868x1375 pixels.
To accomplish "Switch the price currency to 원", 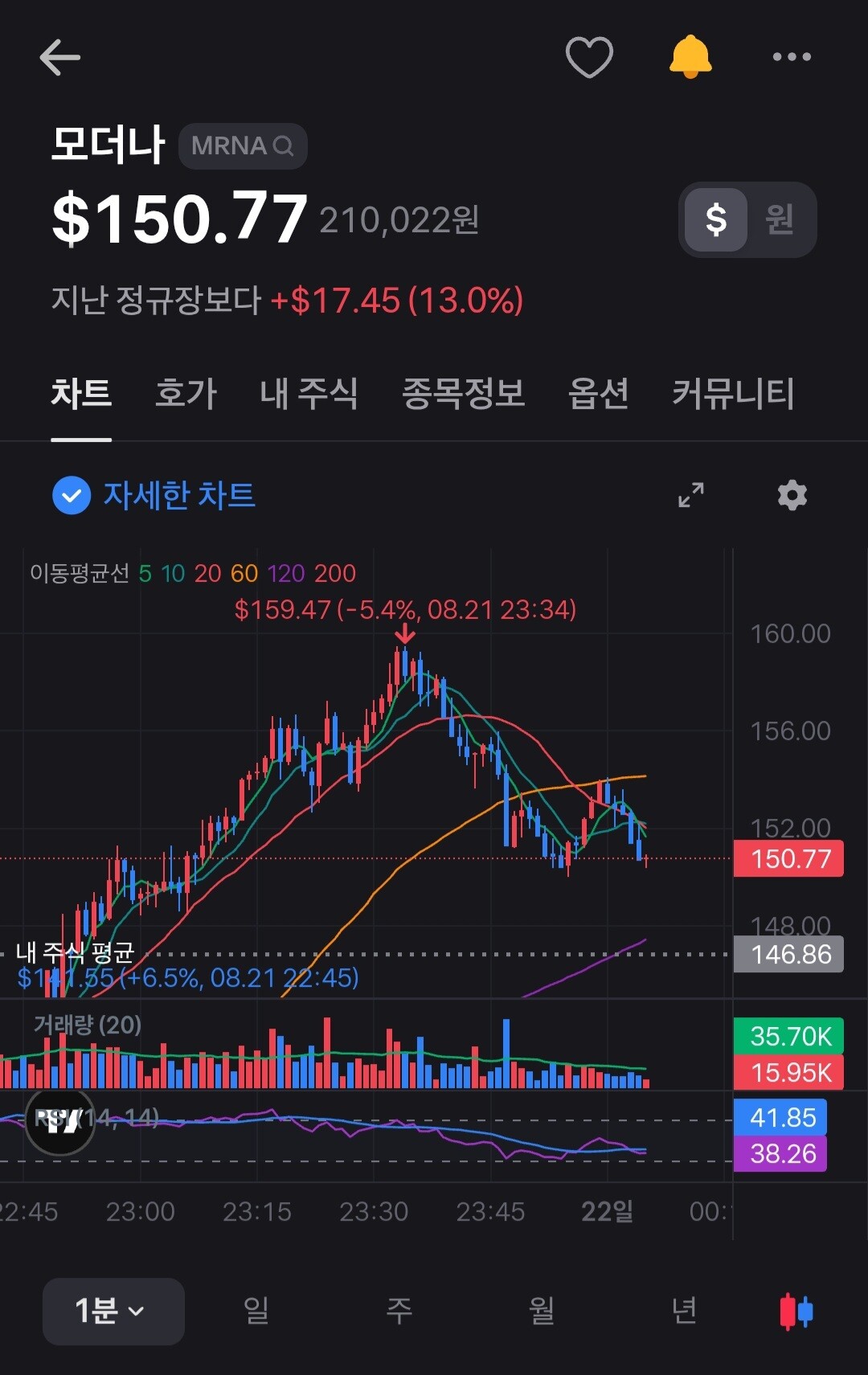I will tap(780, 219).
